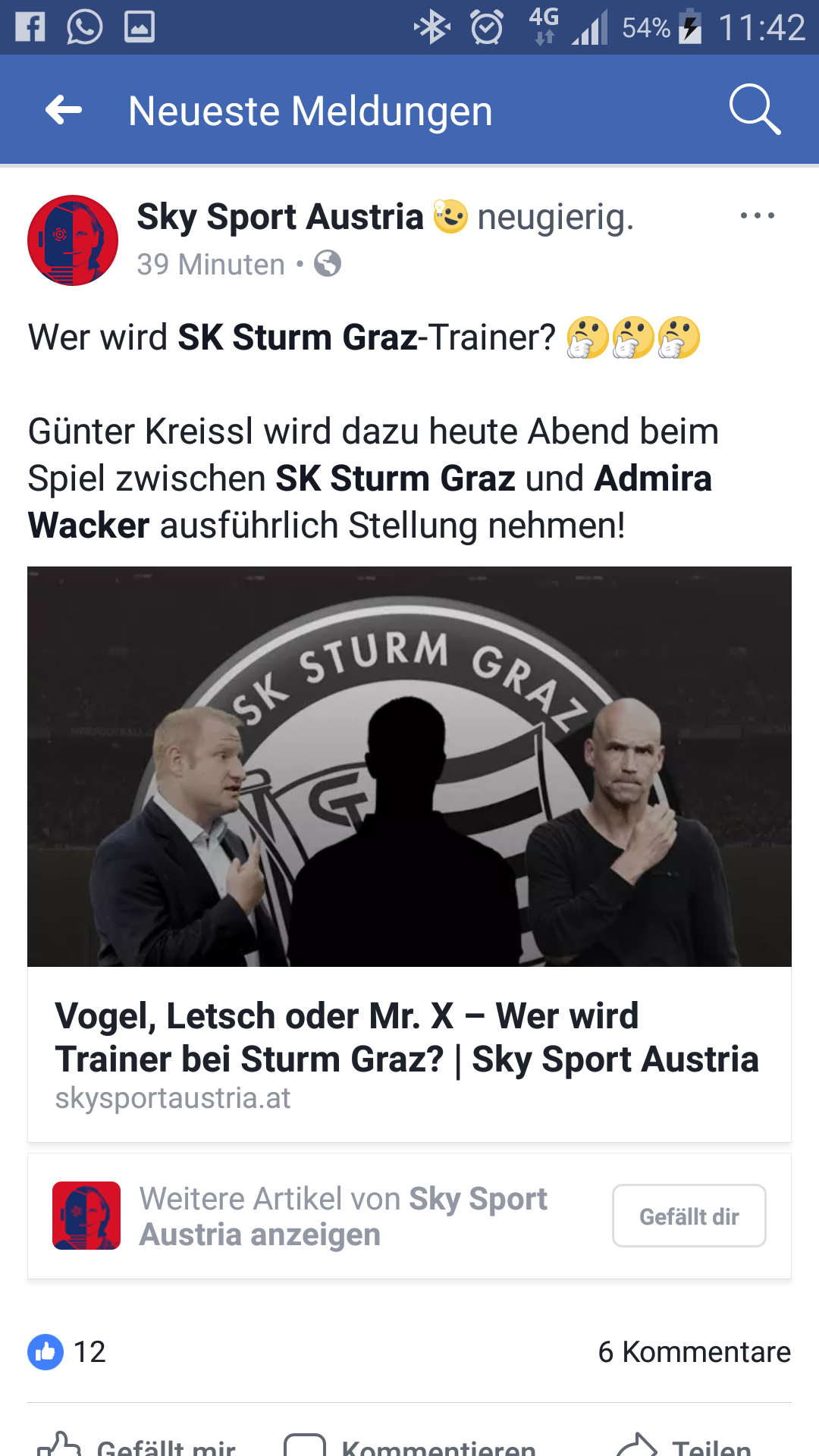Image resolution: width=819 pixels, height=1456 pixels.
Task: Tap the Sky Sport Austria page name
Action: coord(280,217)
